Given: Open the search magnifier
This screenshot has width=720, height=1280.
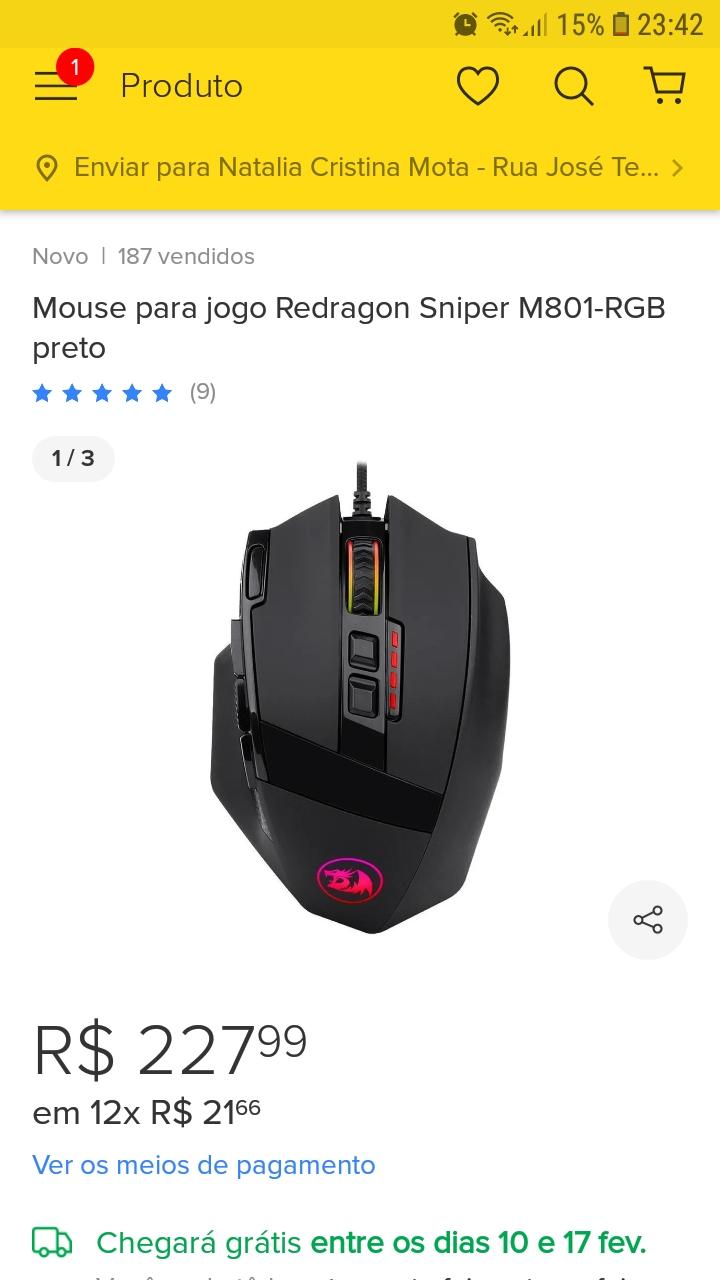Looking at the screenshot, I should point(574,86).
